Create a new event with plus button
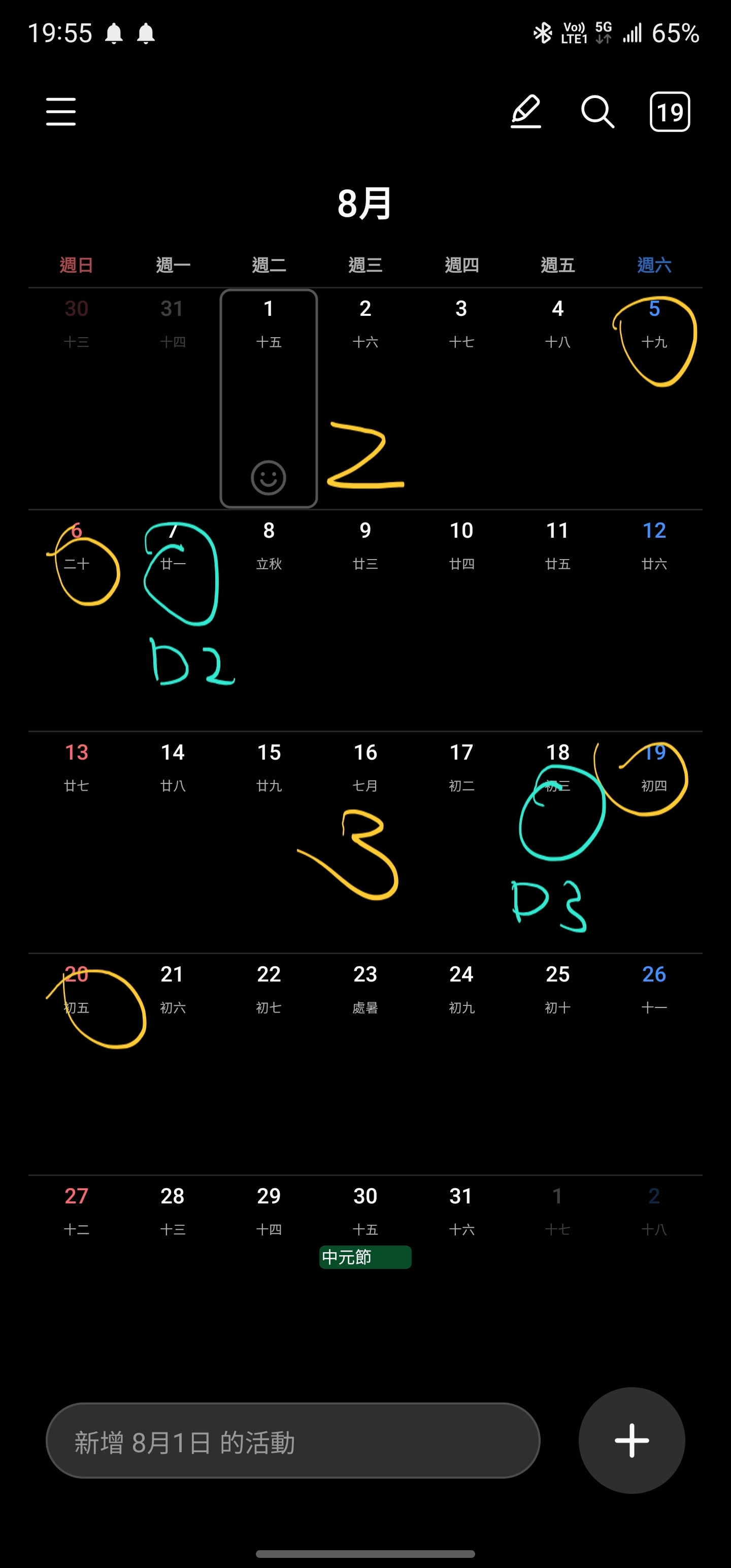 tap(632, 1441)
